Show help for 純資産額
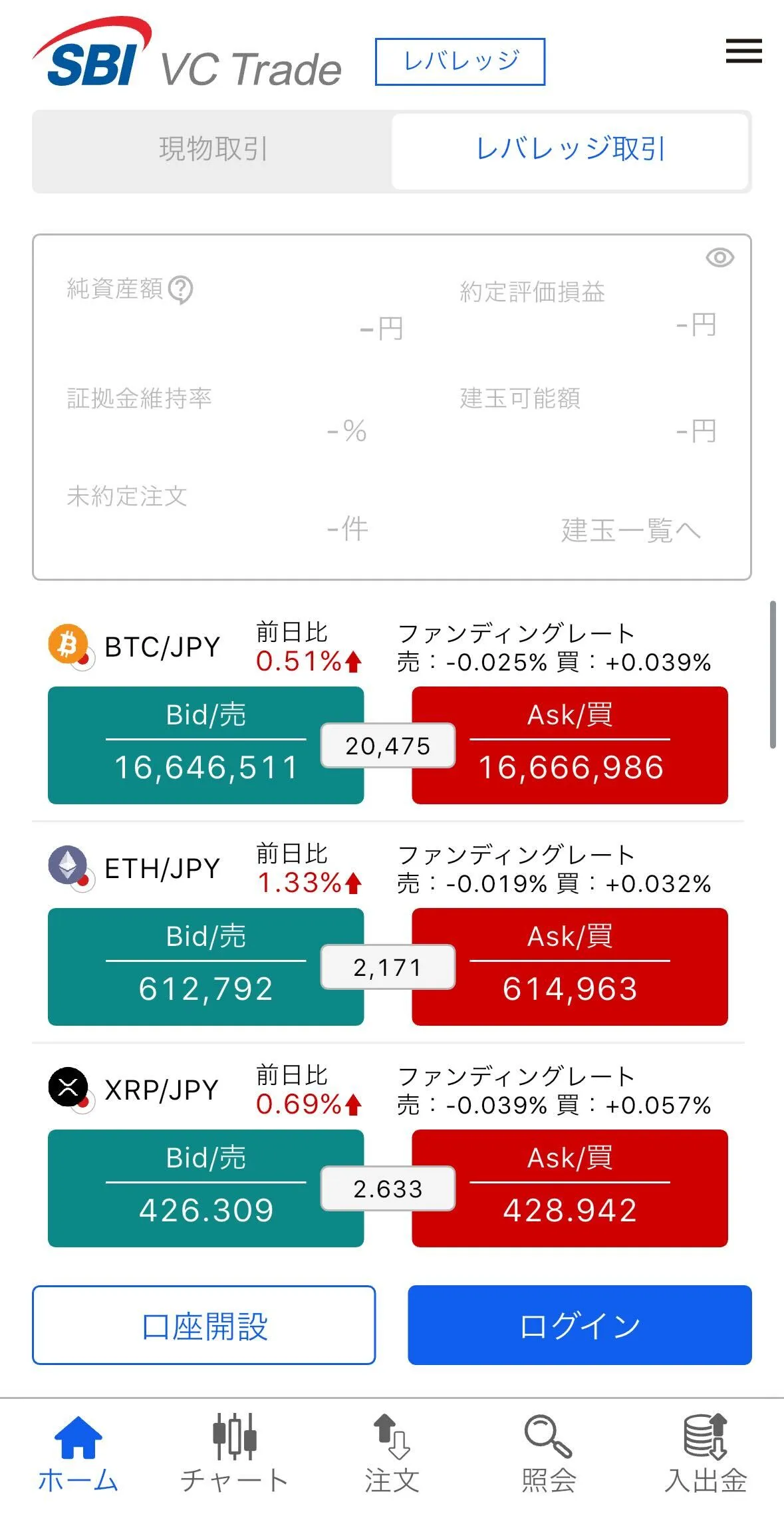 coord(180,290)
